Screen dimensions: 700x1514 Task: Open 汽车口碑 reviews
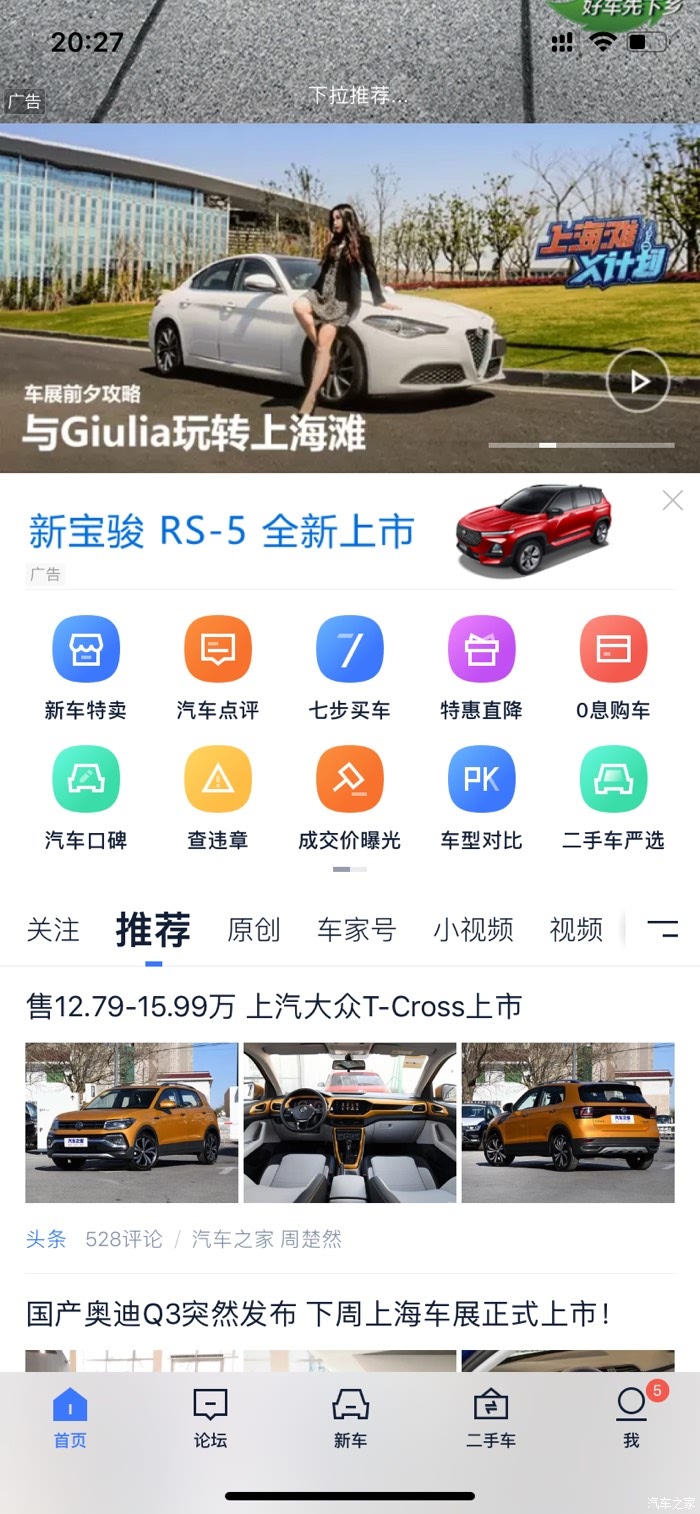pos(86,798)
